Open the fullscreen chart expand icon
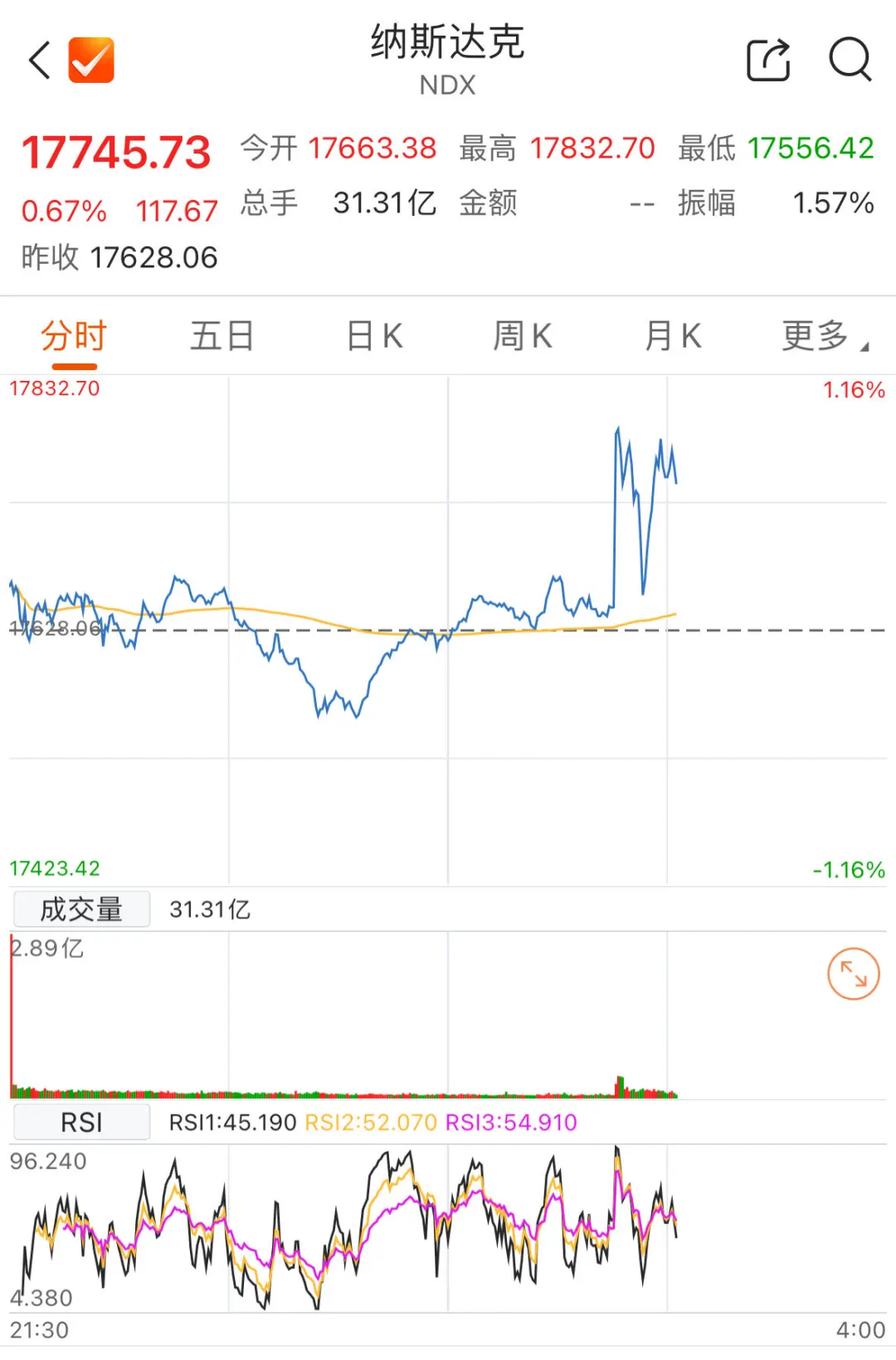The height and width of the screenshot is (1360, 896). click(x=853, y=974)
